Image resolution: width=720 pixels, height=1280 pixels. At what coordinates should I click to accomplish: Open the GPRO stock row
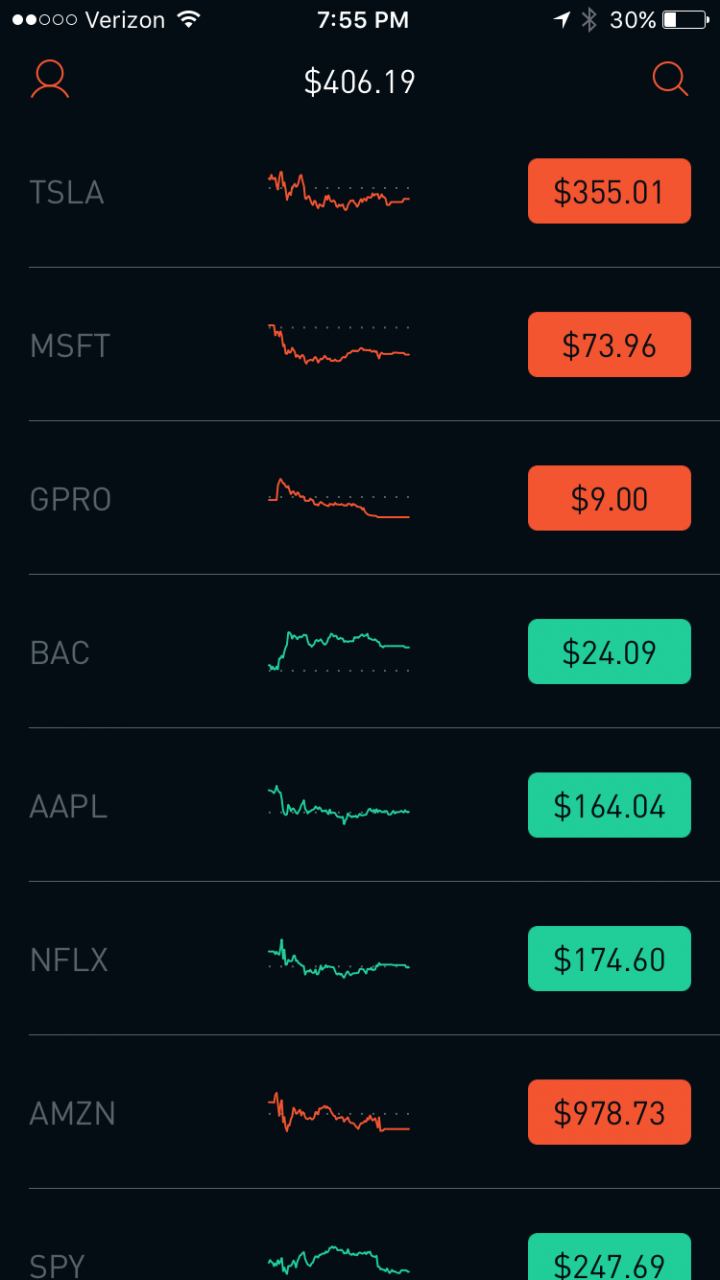(360, 498)
